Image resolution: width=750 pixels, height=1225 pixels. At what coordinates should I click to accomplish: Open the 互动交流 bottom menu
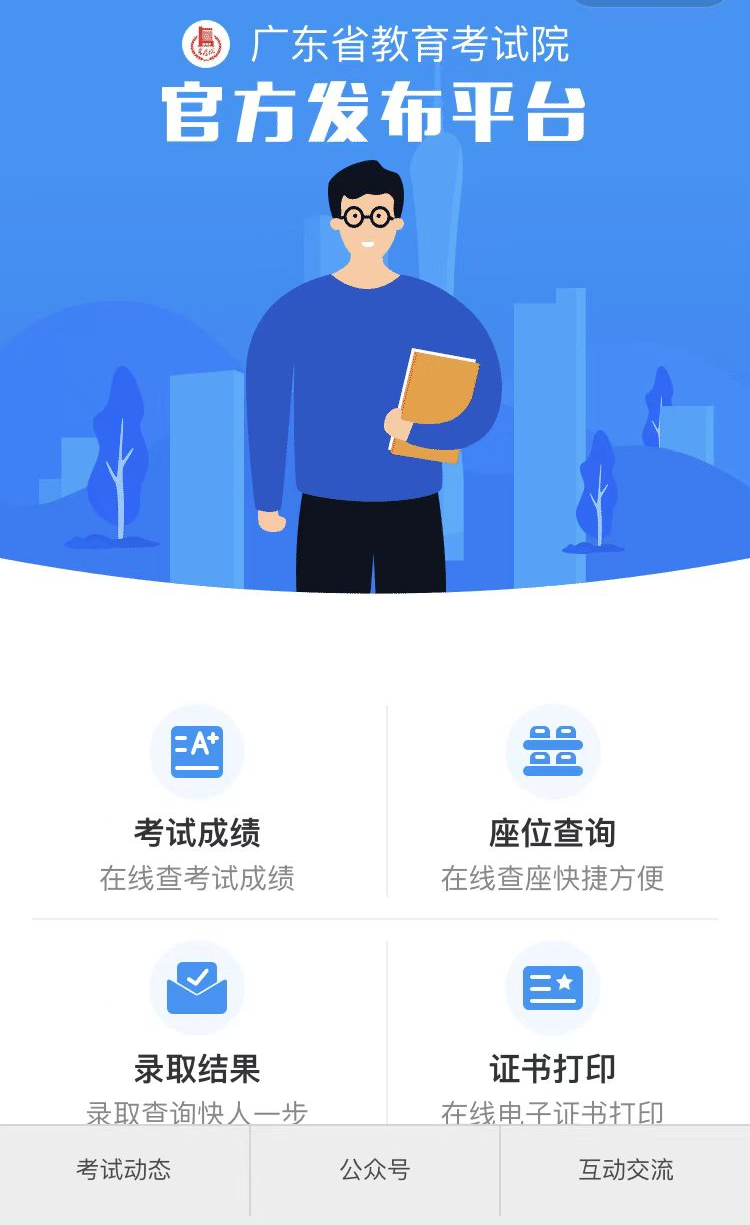point(626,1170)
